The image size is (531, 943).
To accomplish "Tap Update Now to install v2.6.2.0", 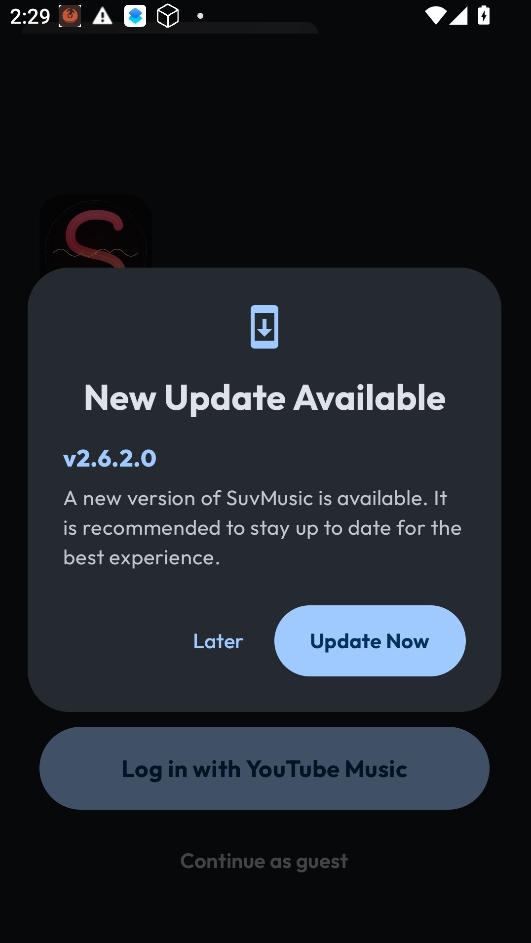I will [370, 641].
